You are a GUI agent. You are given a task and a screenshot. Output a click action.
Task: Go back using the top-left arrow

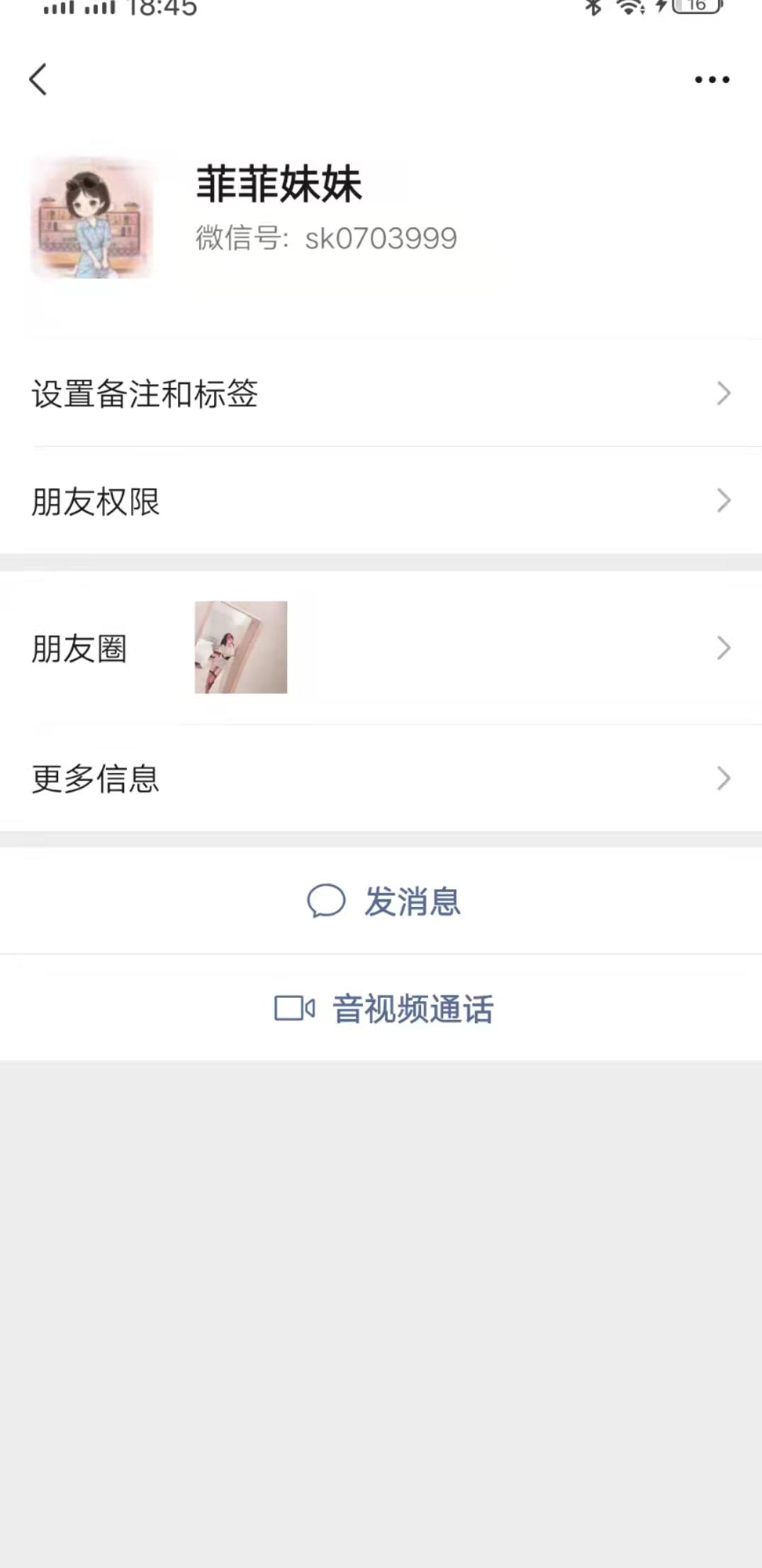point(38,79)
